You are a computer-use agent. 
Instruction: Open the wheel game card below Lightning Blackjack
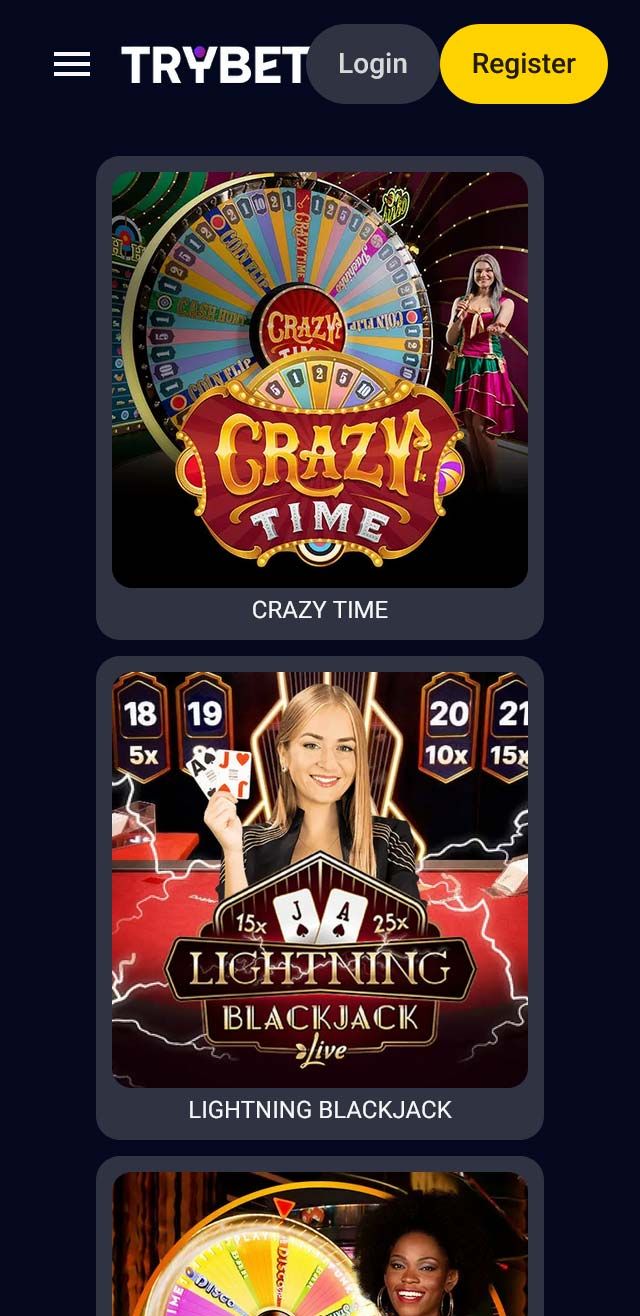[x=320, y=1245]
